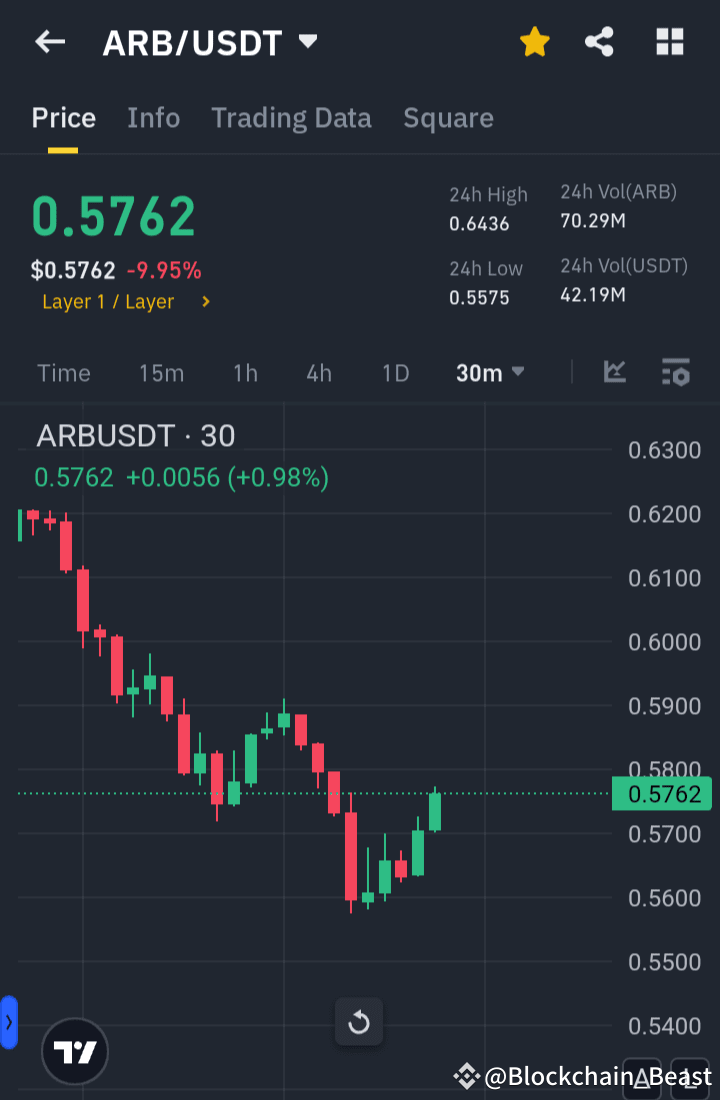The width and height of the screenshot is (720, 1100).
Task: Open the ARB/USDT pair selector dropdown
Action: tap(211, 42)
